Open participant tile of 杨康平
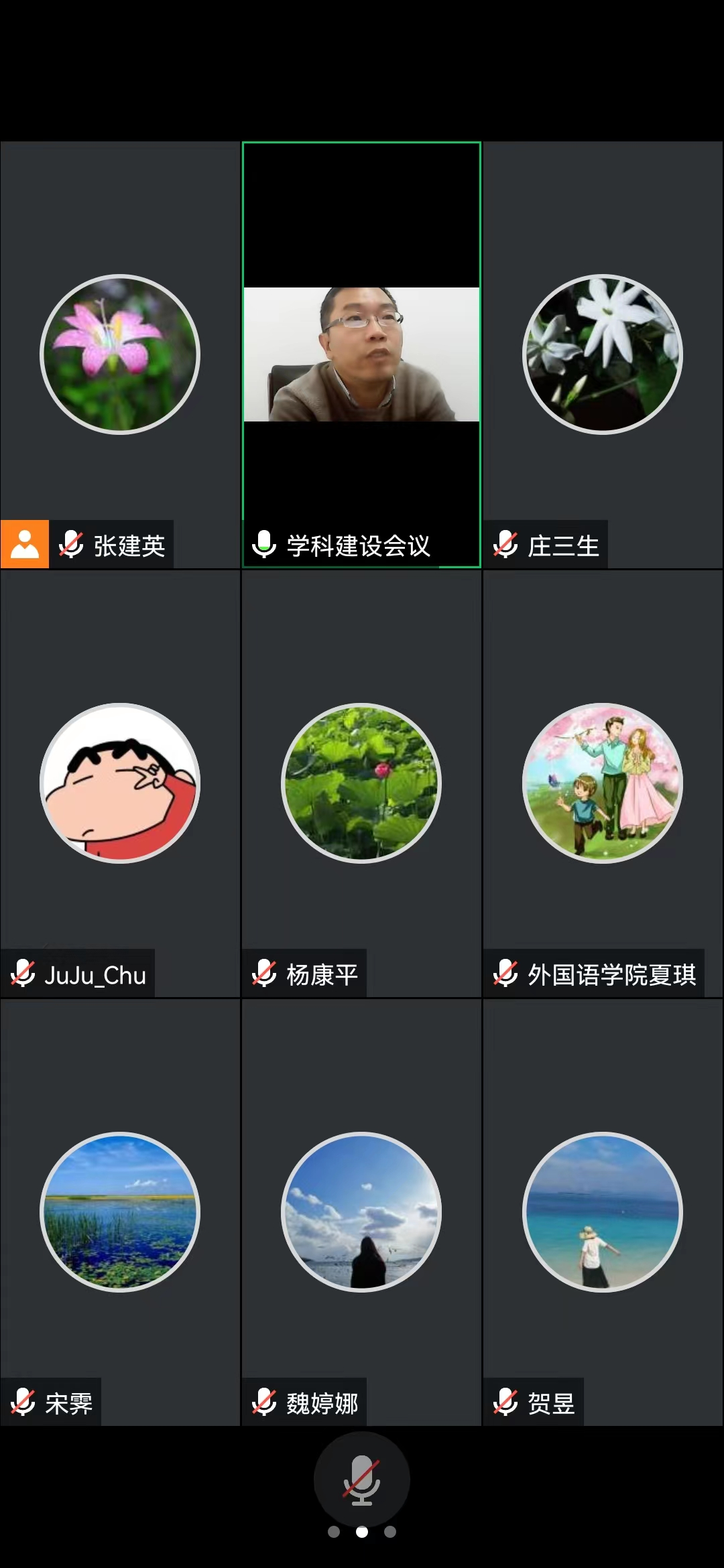This screenshot has width=724, height=1568. click(361, 783)
